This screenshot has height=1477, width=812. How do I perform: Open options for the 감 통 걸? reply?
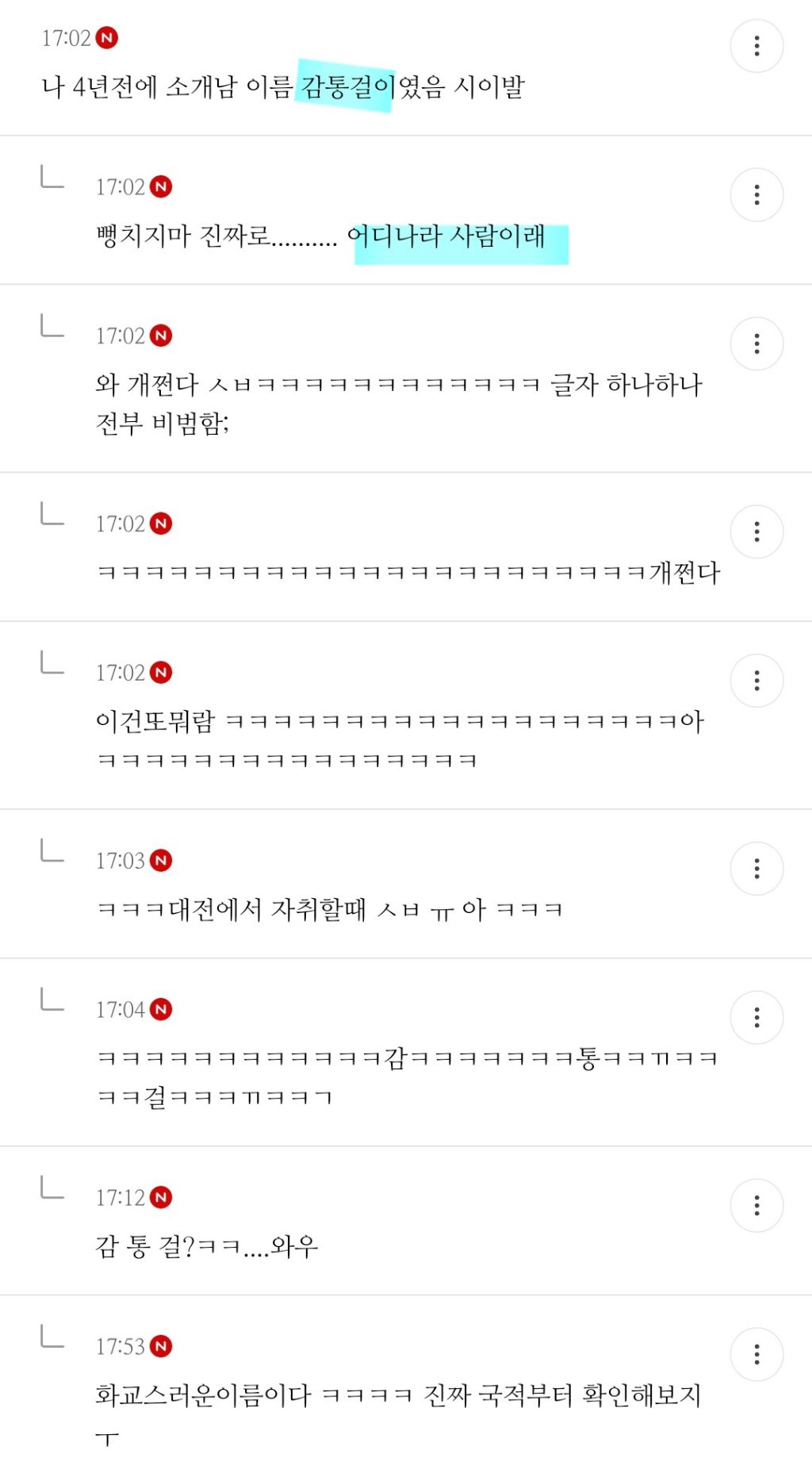click(756, 1206)
